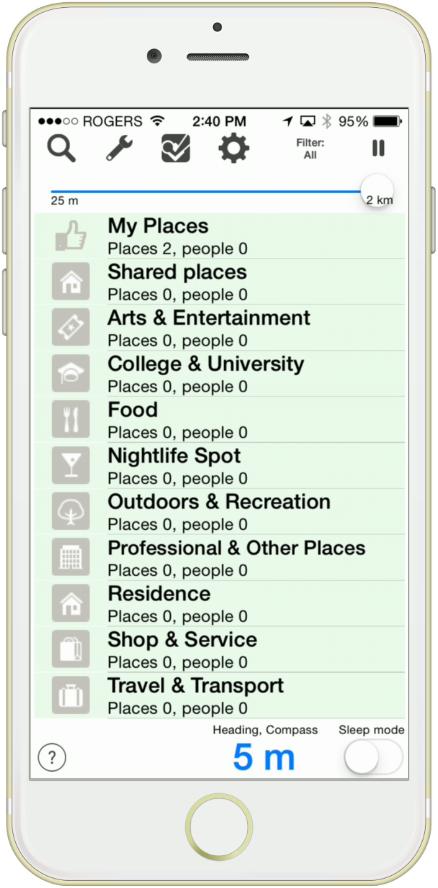Open the Food category
438x888 pixels.
click(x=220, y=420)
